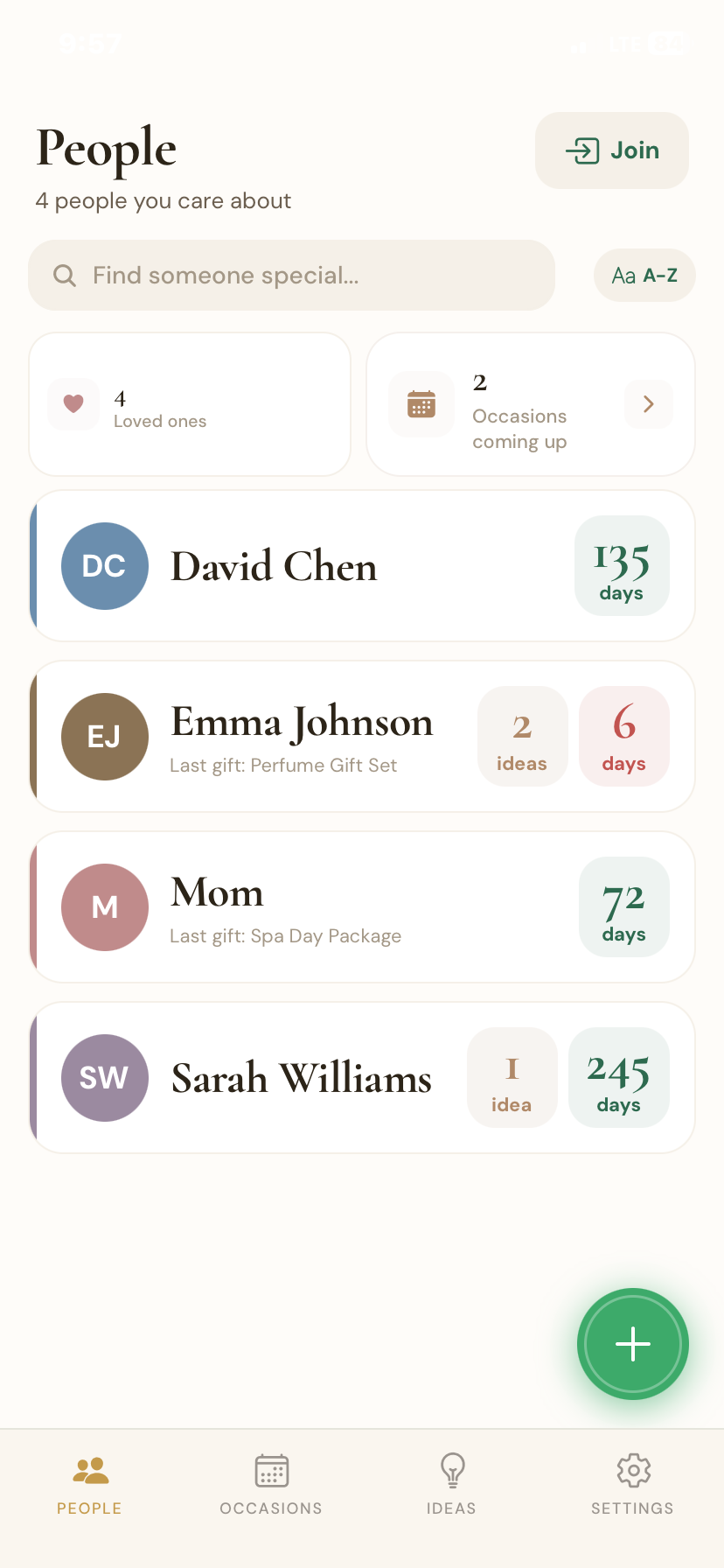The width and height of the screenshot is (724, 1568).
Task: Add a new person with plus button
Action: (x=632, y=1344)
